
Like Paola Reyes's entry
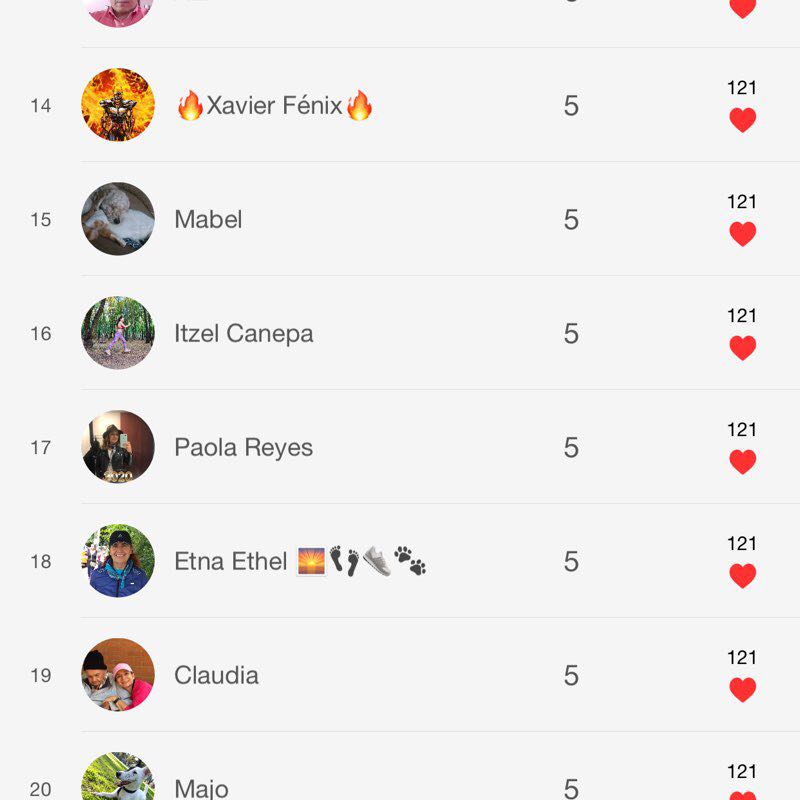[x=742, y=462]
